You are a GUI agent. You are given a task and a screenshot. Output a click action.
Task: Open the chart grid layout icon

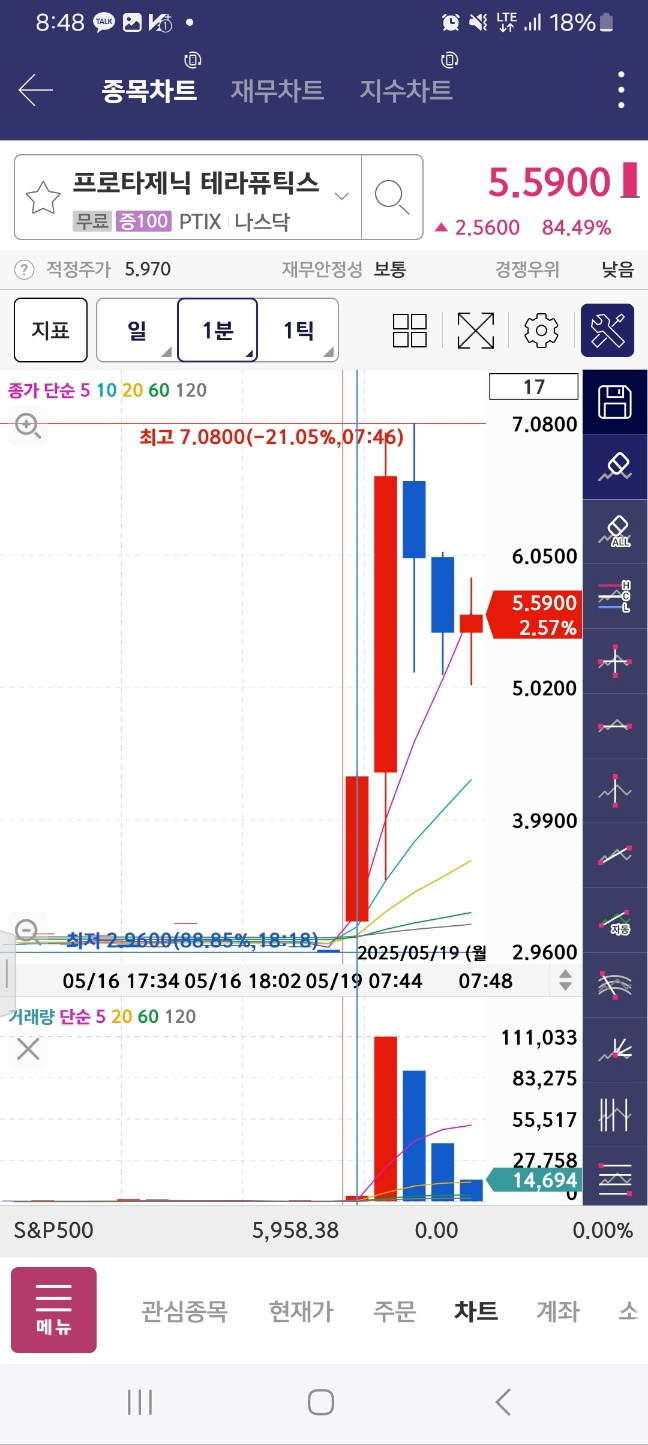click(x=410, y=331)
